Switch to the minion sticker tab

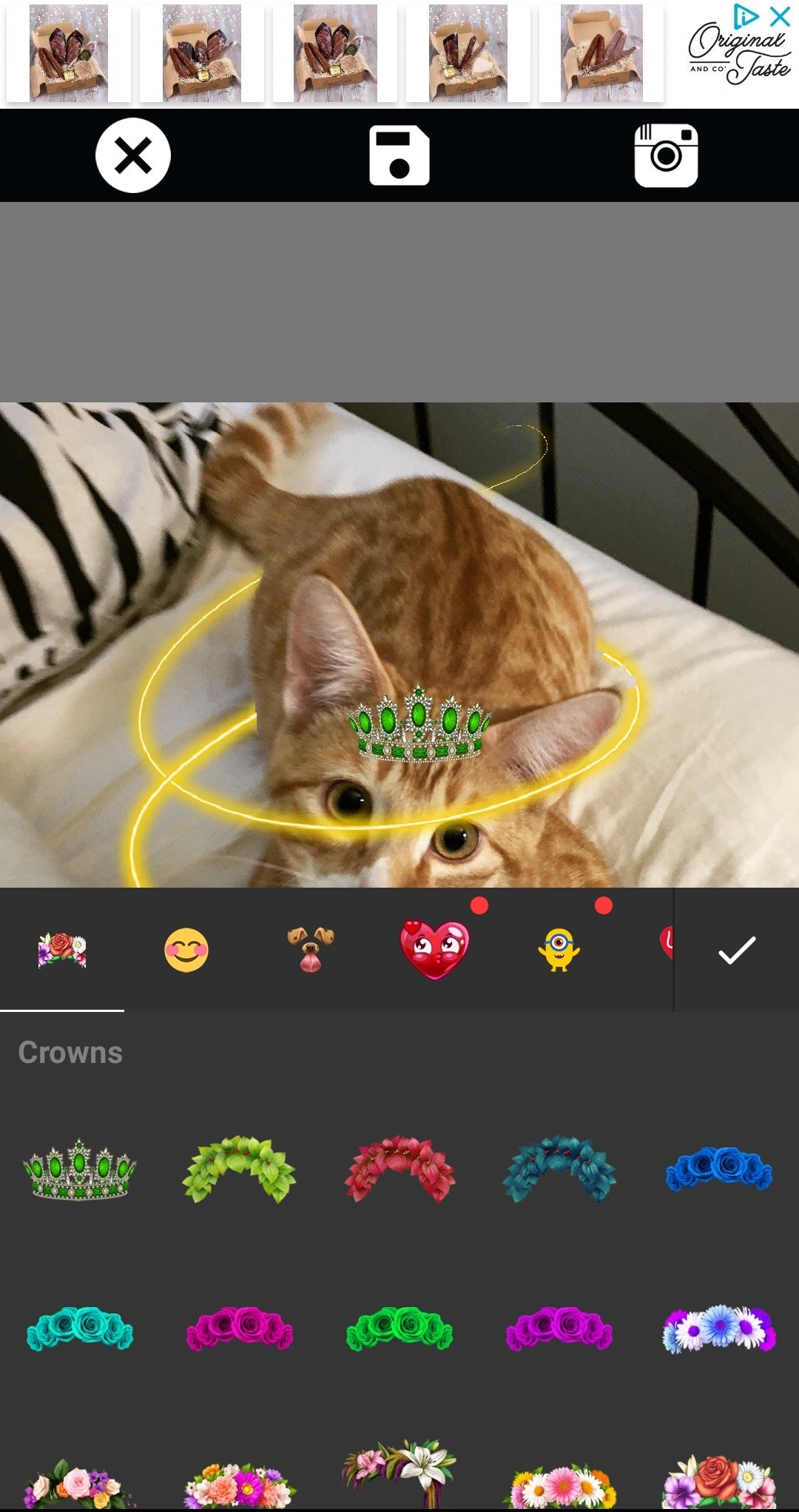coord(559,951)
